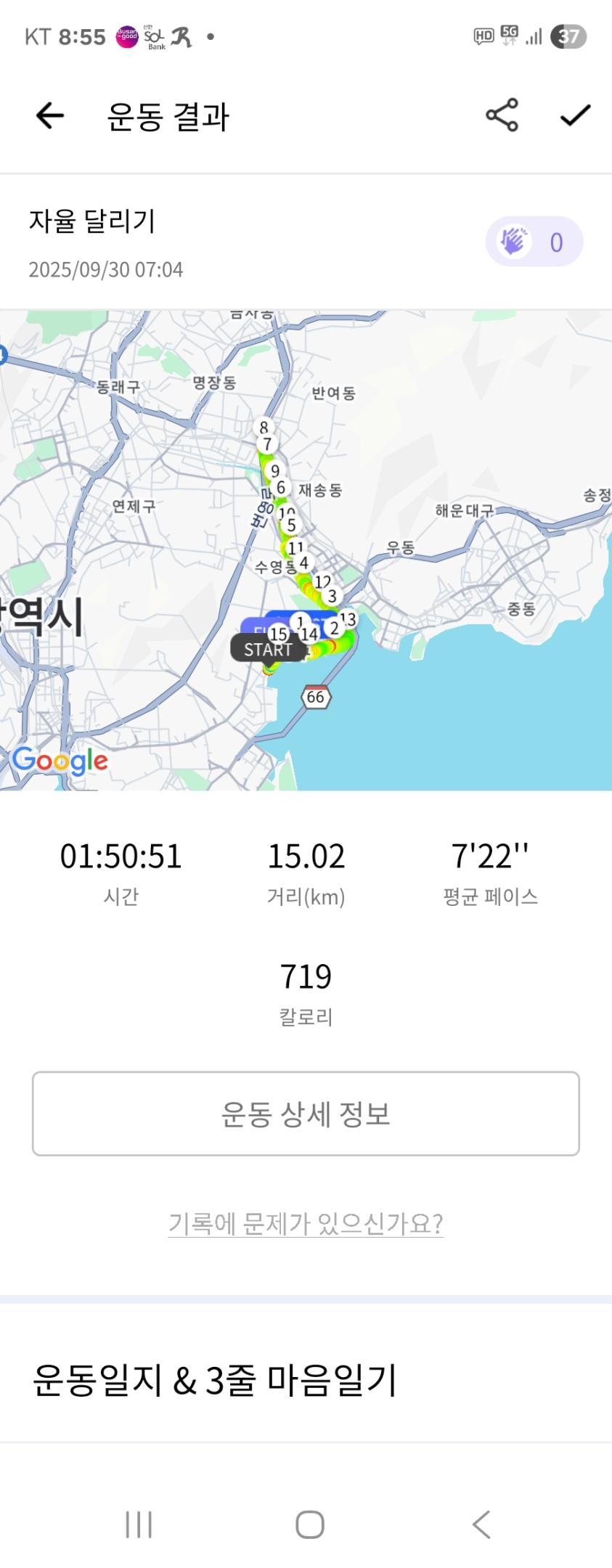Viewport: 612px width, 1568px height.
Task: Tap the clap cheer button
Action: (x=534, y=242)
